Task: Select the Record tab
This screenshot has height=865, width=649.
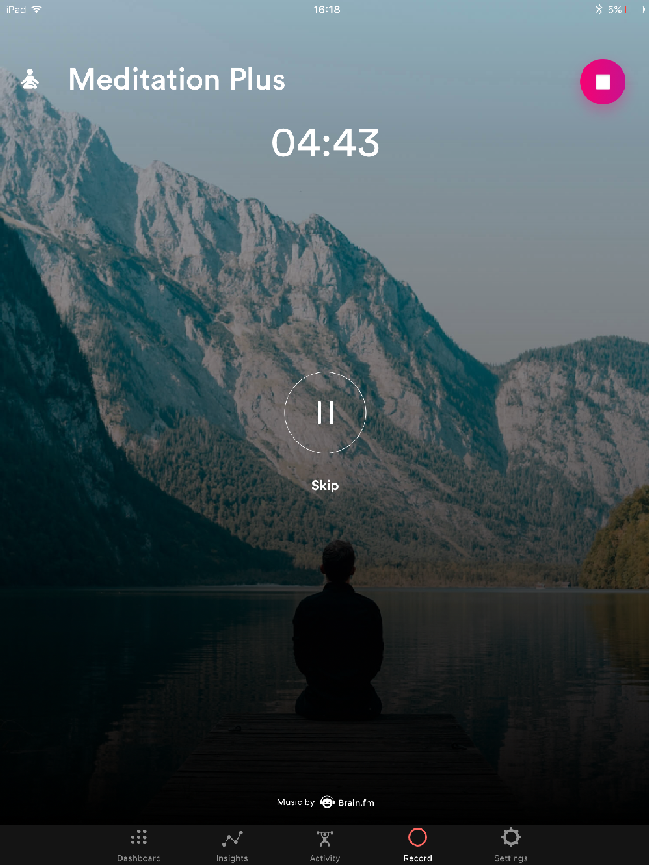Action: click(418, 844)
